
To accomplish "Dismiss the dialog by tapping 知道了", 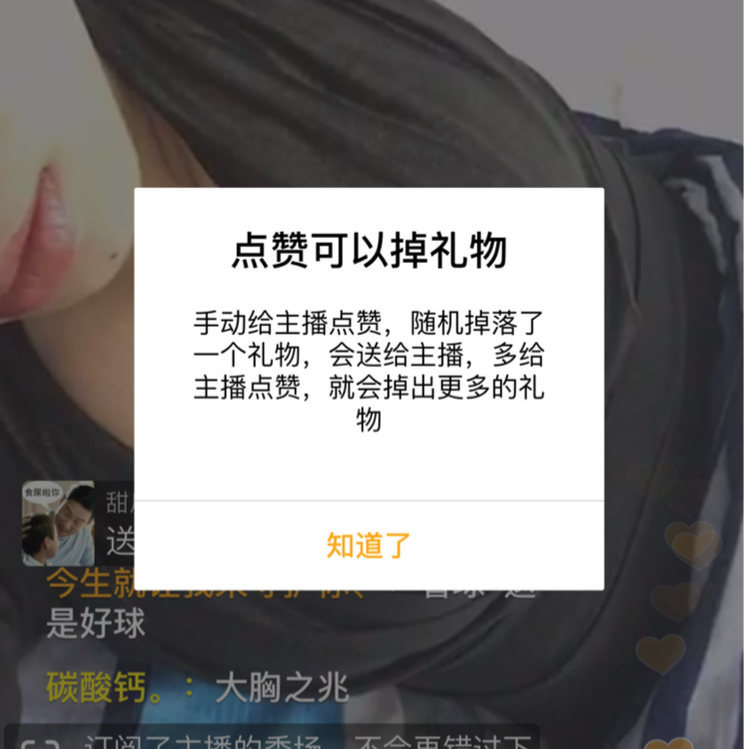I will (369, 546).
